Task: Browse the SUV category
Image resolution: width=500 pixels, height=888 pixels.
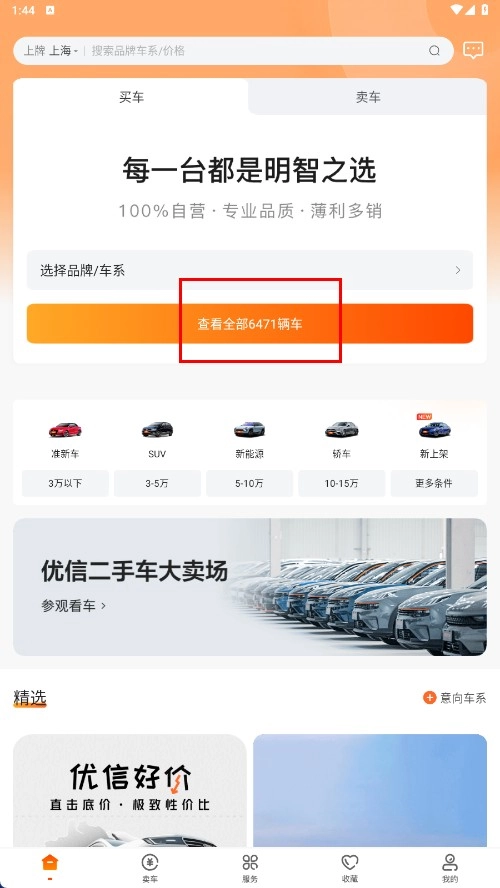Action: (157, 440)
